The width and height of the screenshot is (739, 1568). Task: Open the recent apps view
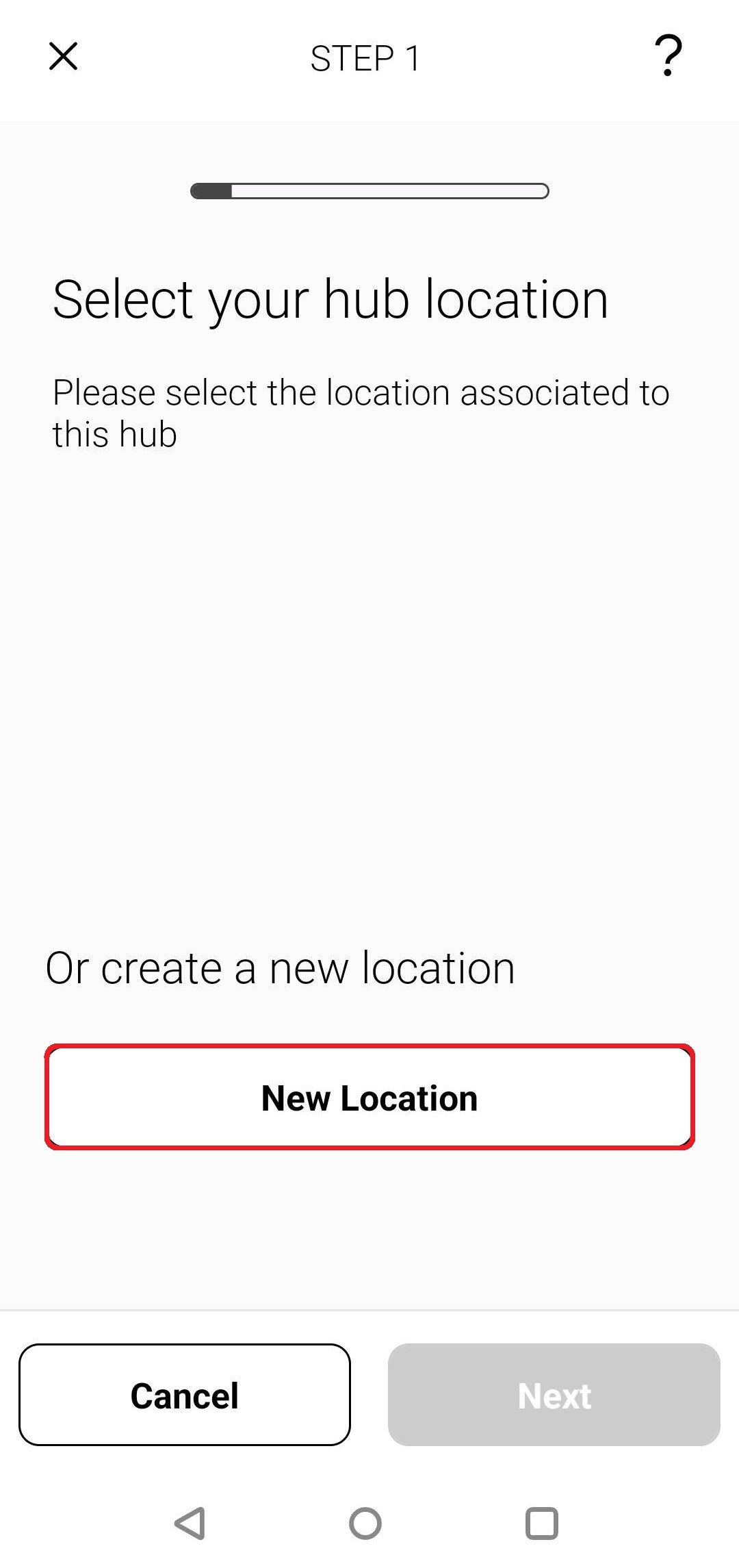tap(542, 1523)
